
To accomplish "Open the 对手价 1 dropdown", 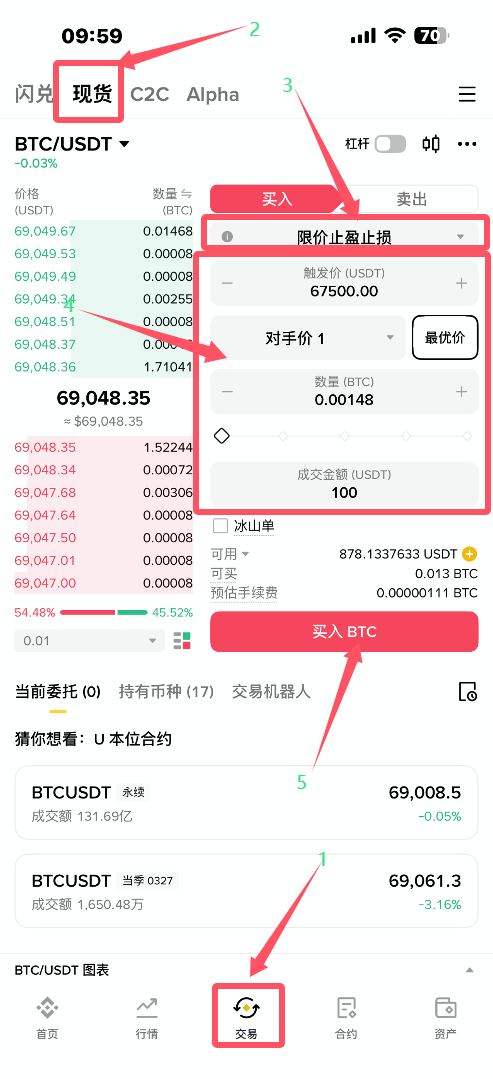I will tap(308, 337).
